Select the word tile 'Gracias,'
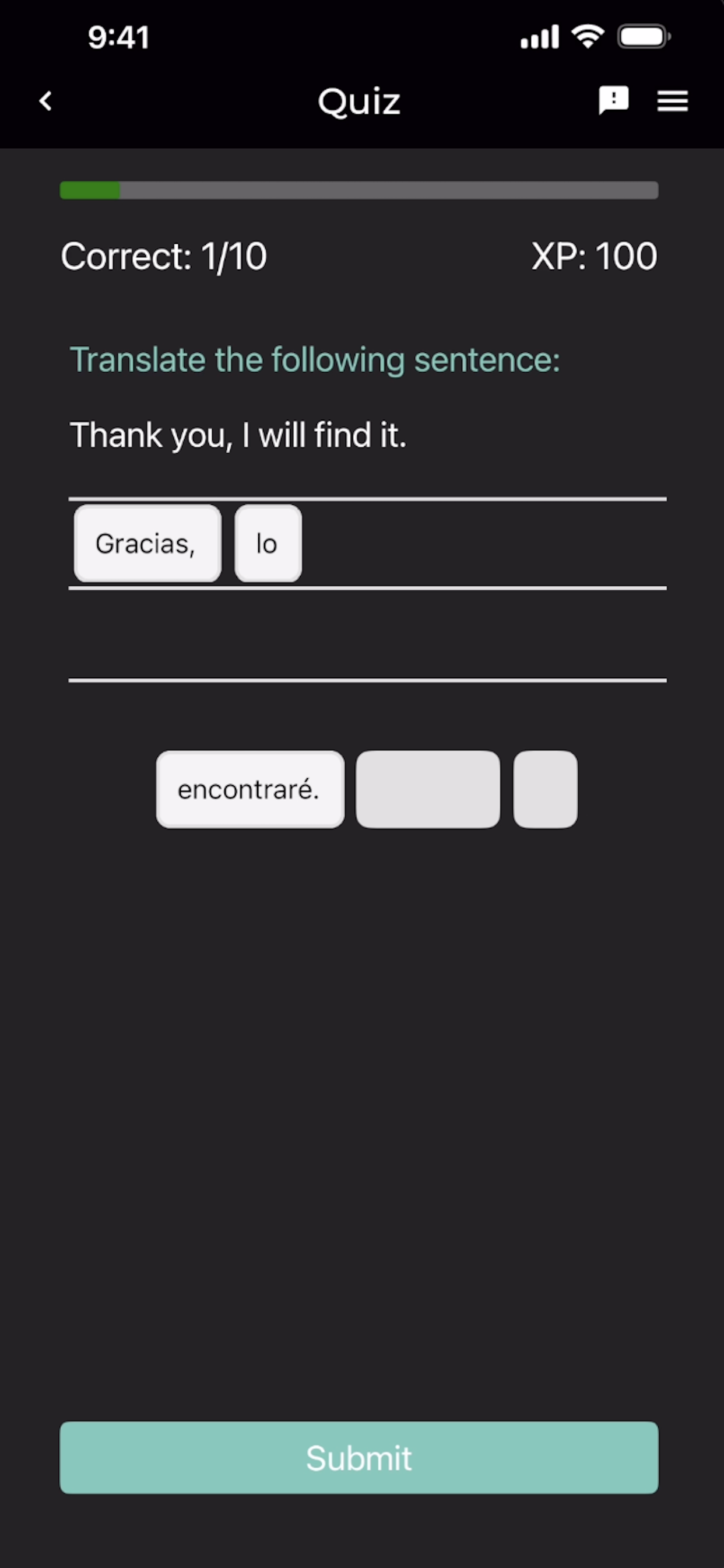724x1568 pixels. click(147, 544)
